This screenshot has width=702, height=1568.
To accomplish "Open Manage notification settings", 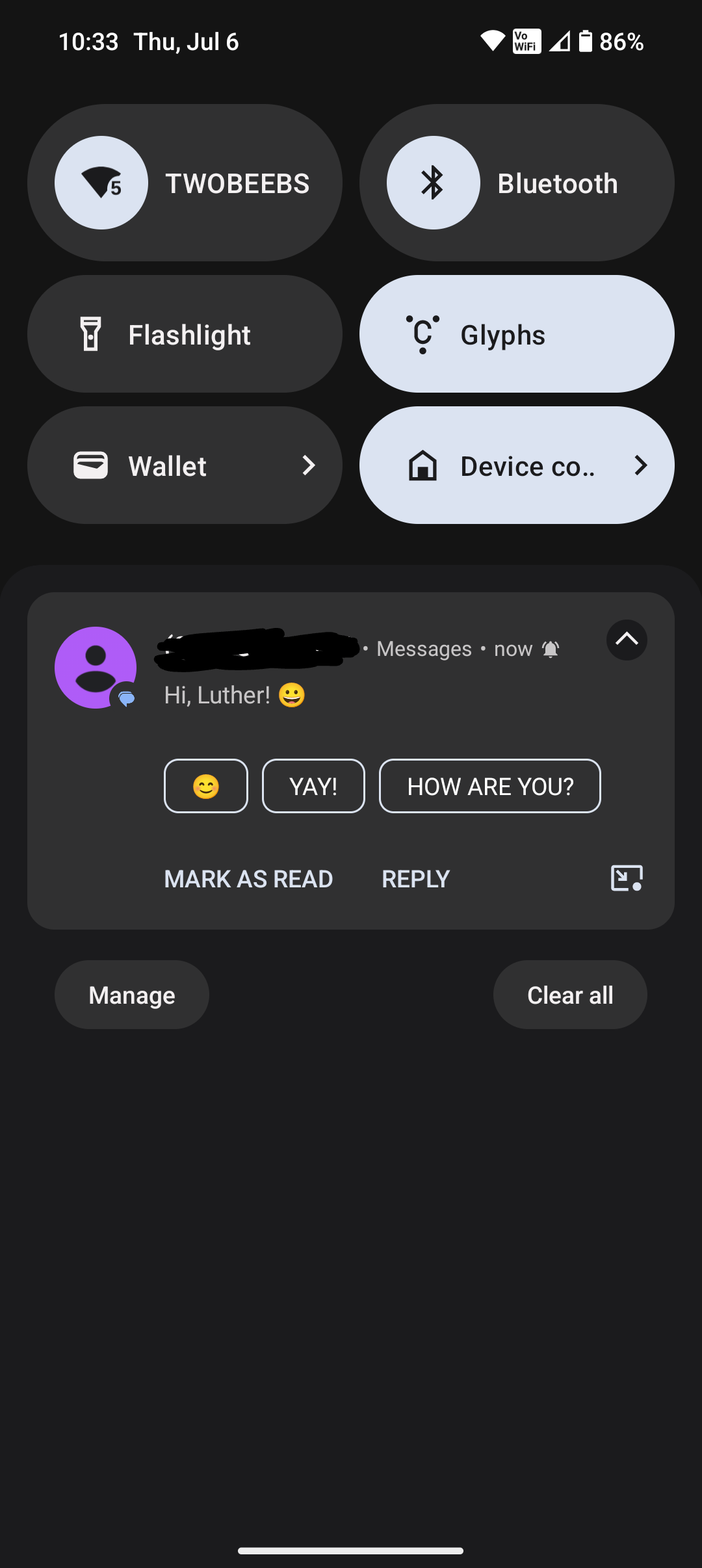I will pos(132,995).
